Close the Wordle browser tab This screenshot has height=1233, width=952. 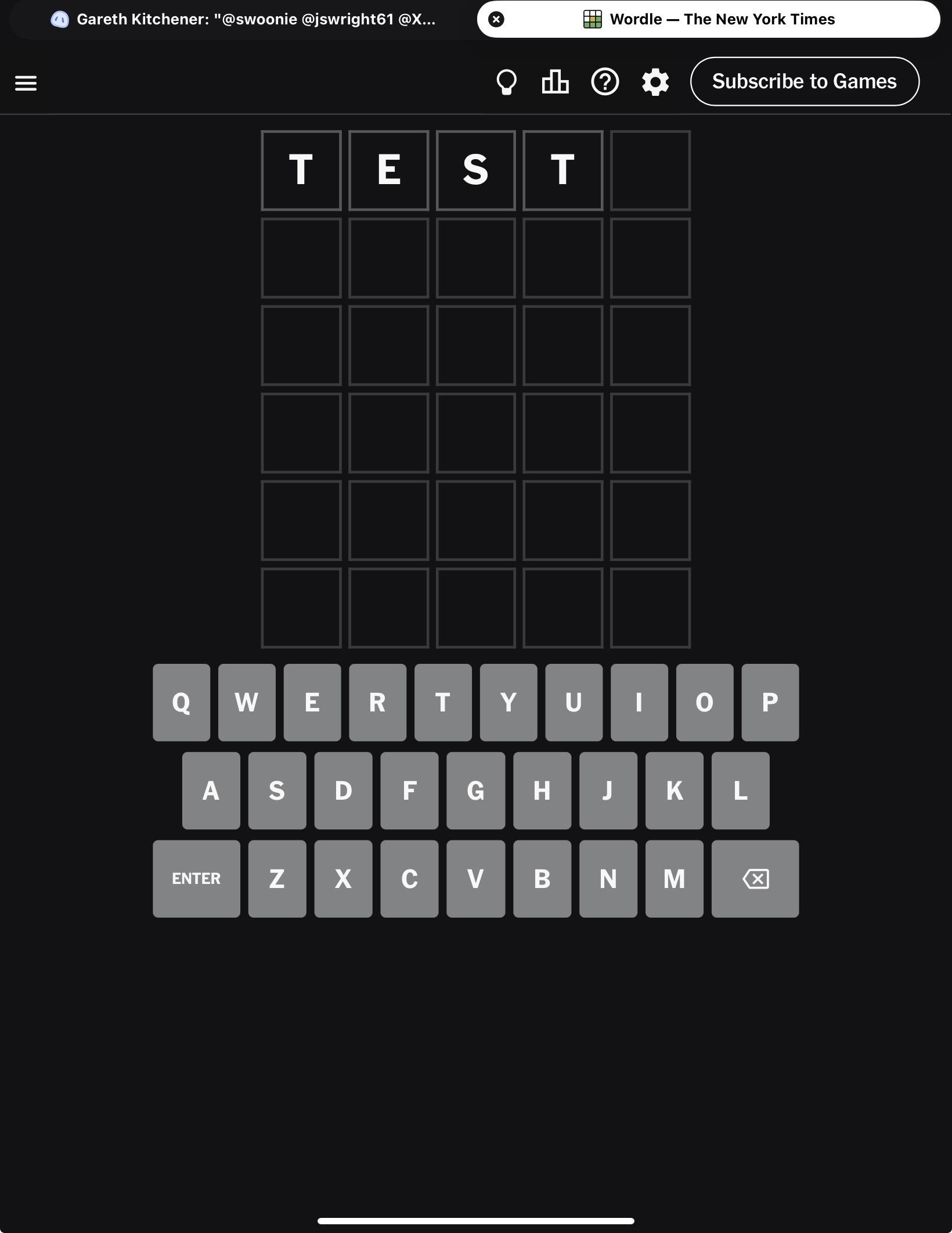pyautogui.click(x=496, y=20)
